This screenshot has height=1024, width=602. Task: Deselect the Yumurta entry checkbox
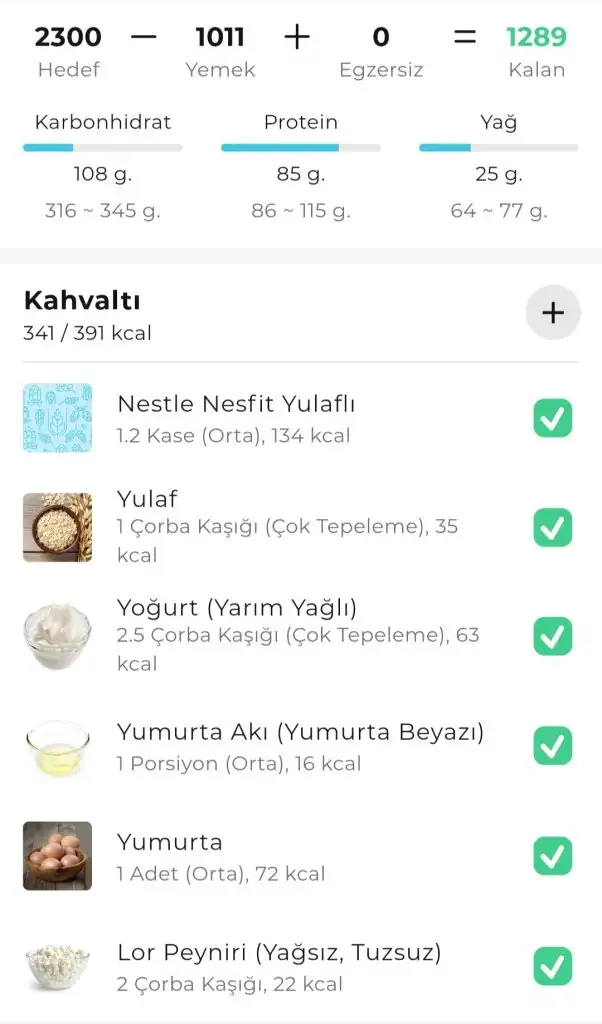(x=553, y=856)
